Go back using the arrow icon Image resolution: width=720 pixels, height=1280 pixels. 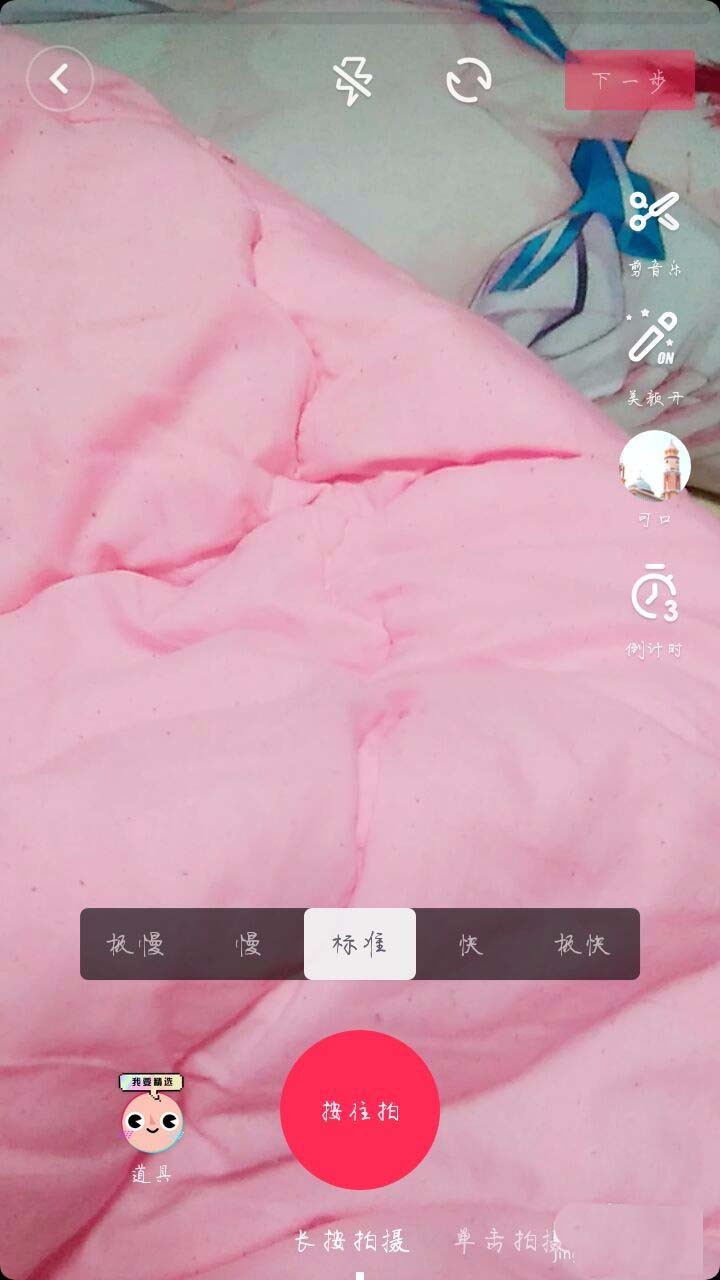point(60,78)
